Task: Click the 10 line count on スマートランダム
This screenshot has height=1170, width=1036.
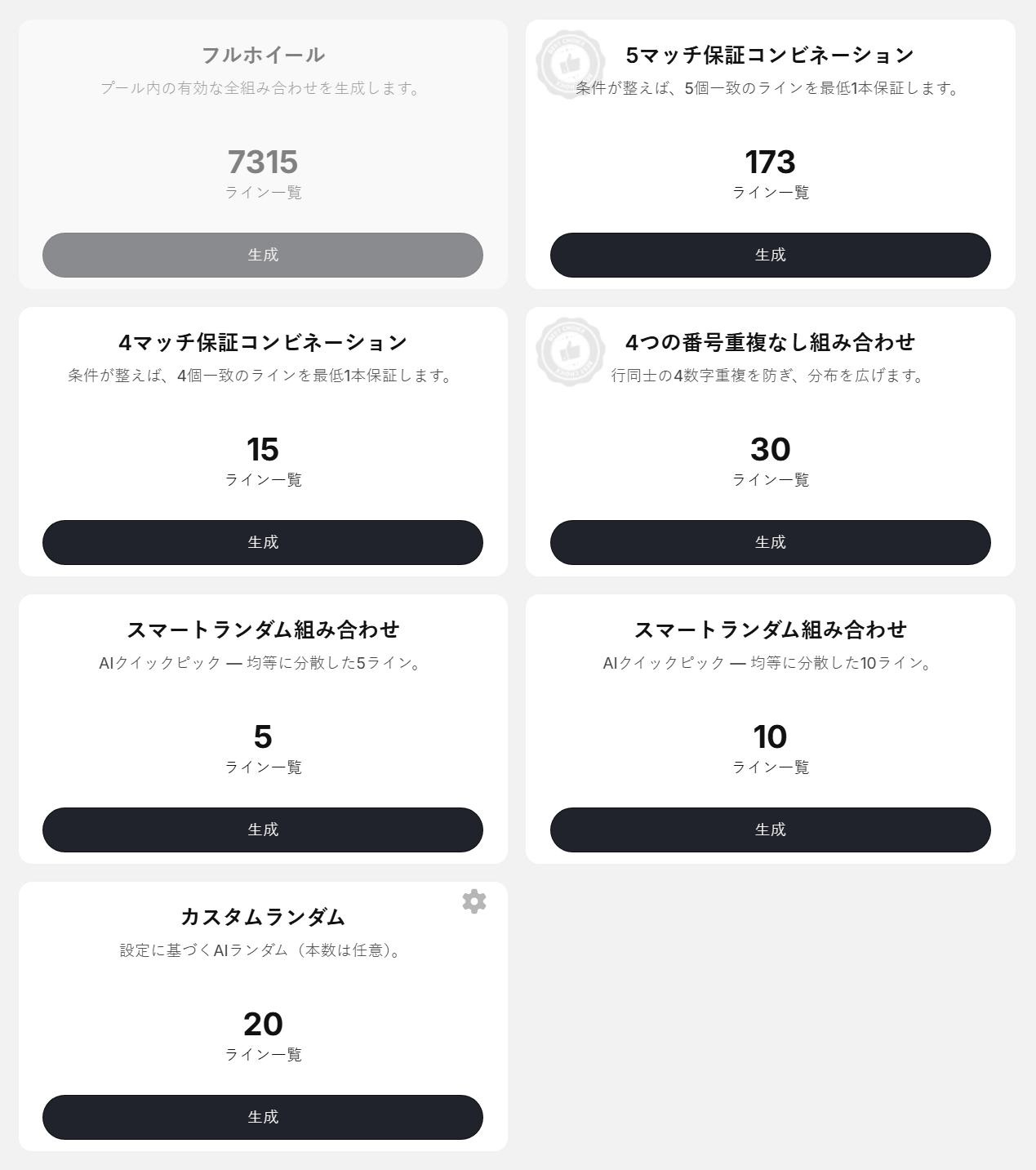Action: point(771,736)
